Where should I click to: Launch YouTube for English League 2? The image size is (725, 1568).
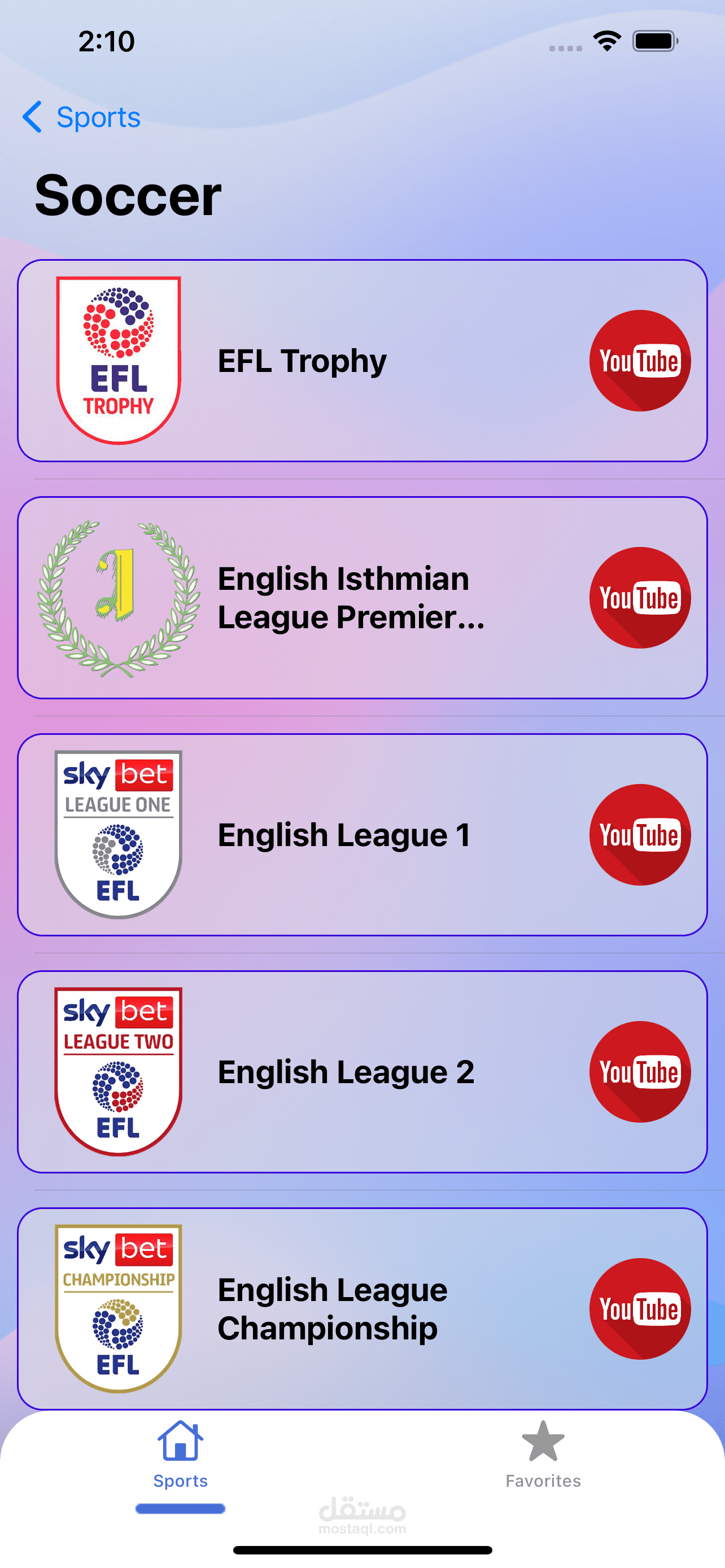click(639, 1072)
